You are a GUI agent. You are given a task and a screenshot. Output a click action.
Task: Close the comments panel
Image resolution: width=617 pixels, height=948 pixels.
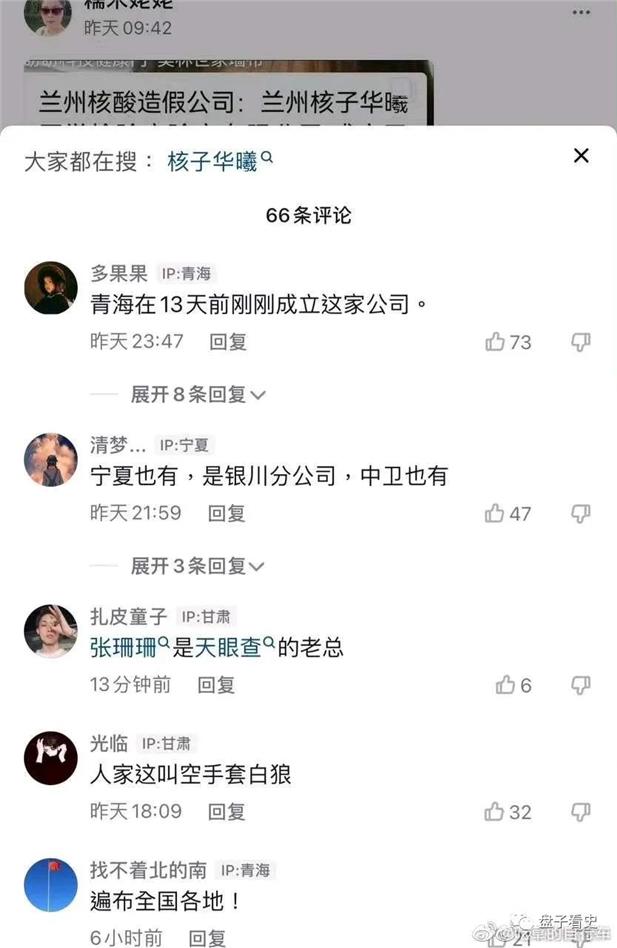tap(581, 156)
